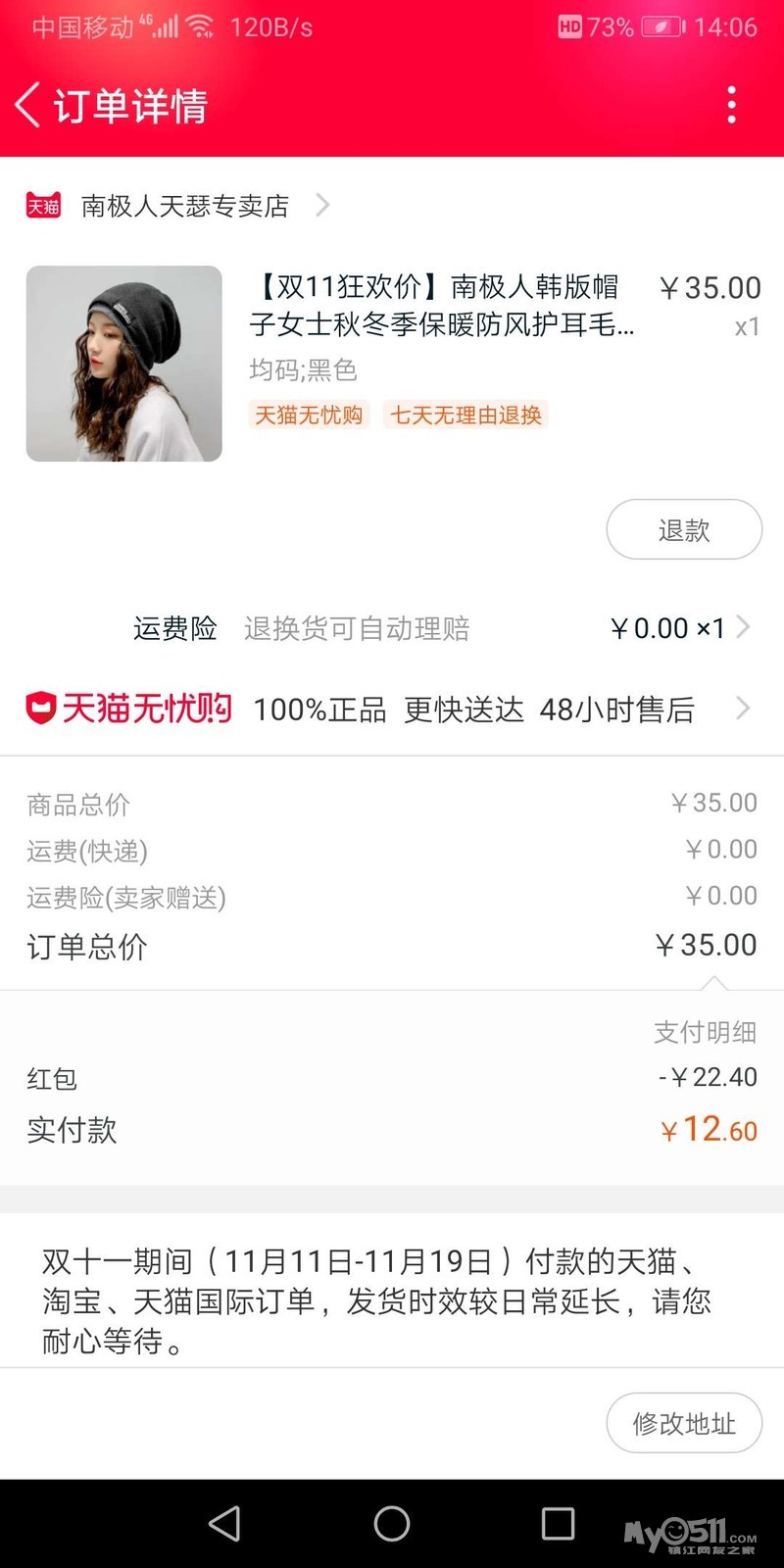Open the three-dot overflow menu
Screen dimensions: 784x1568
point(731,105)
